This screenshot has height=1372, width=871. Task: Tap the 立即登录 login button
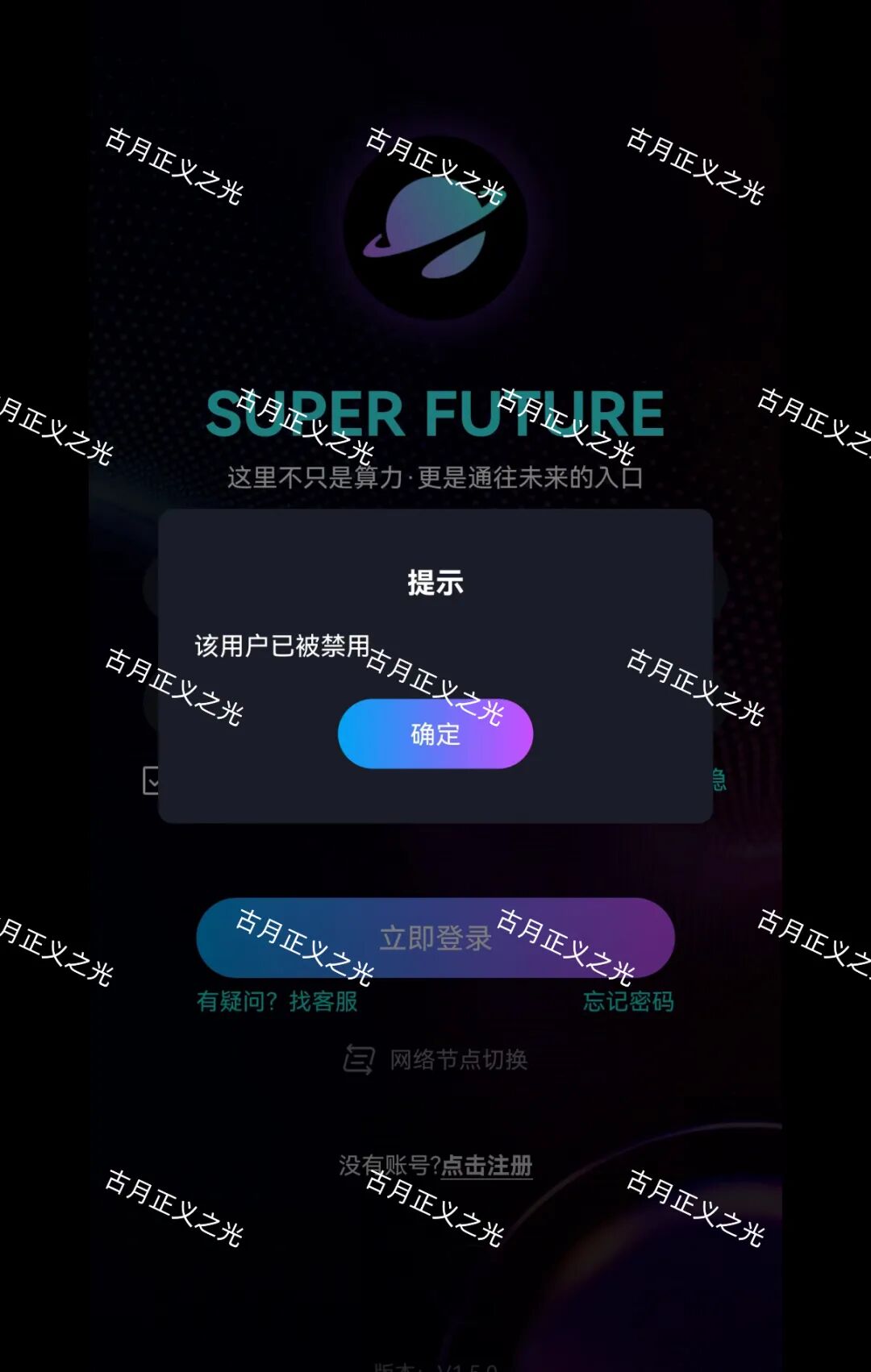tap(435, 938)
